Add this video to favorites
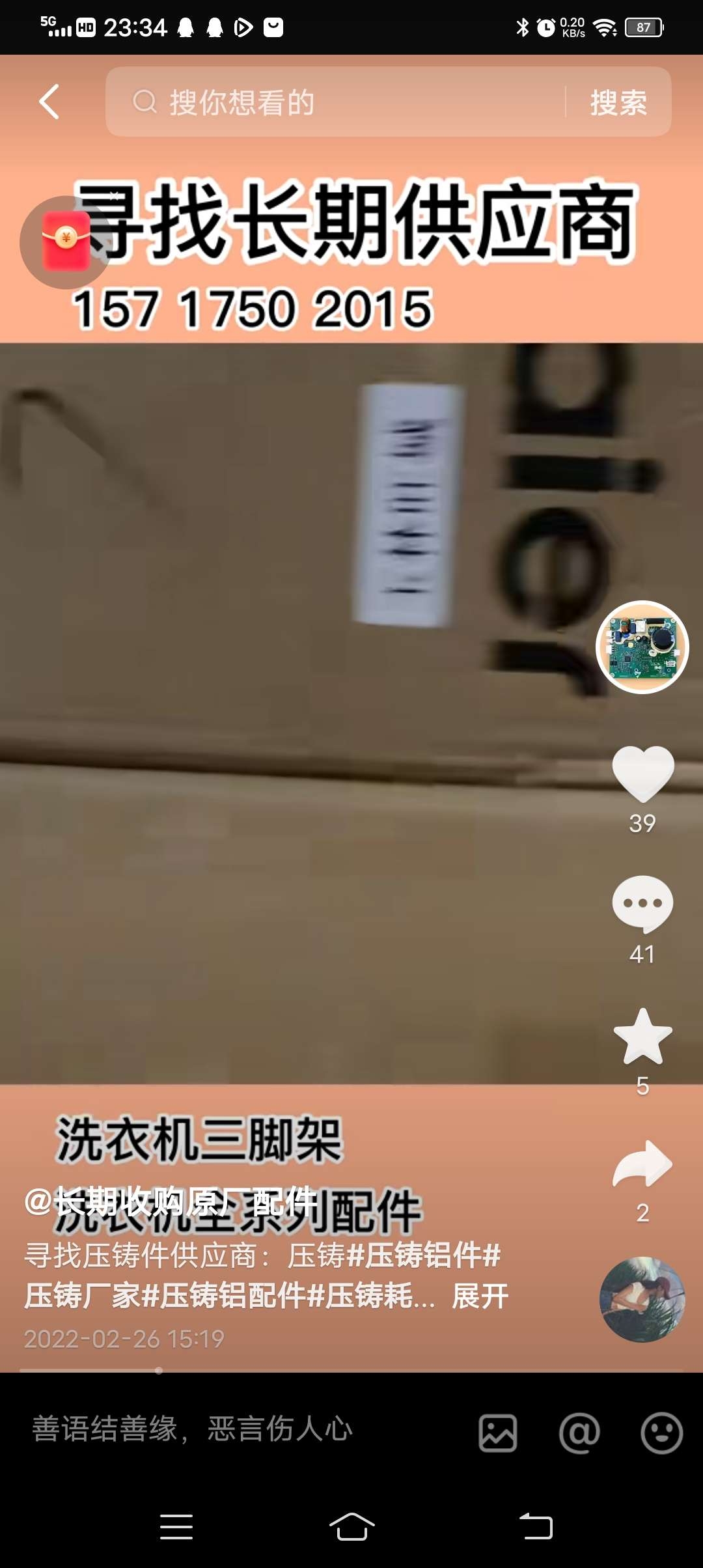 (x=642, y=1036)
